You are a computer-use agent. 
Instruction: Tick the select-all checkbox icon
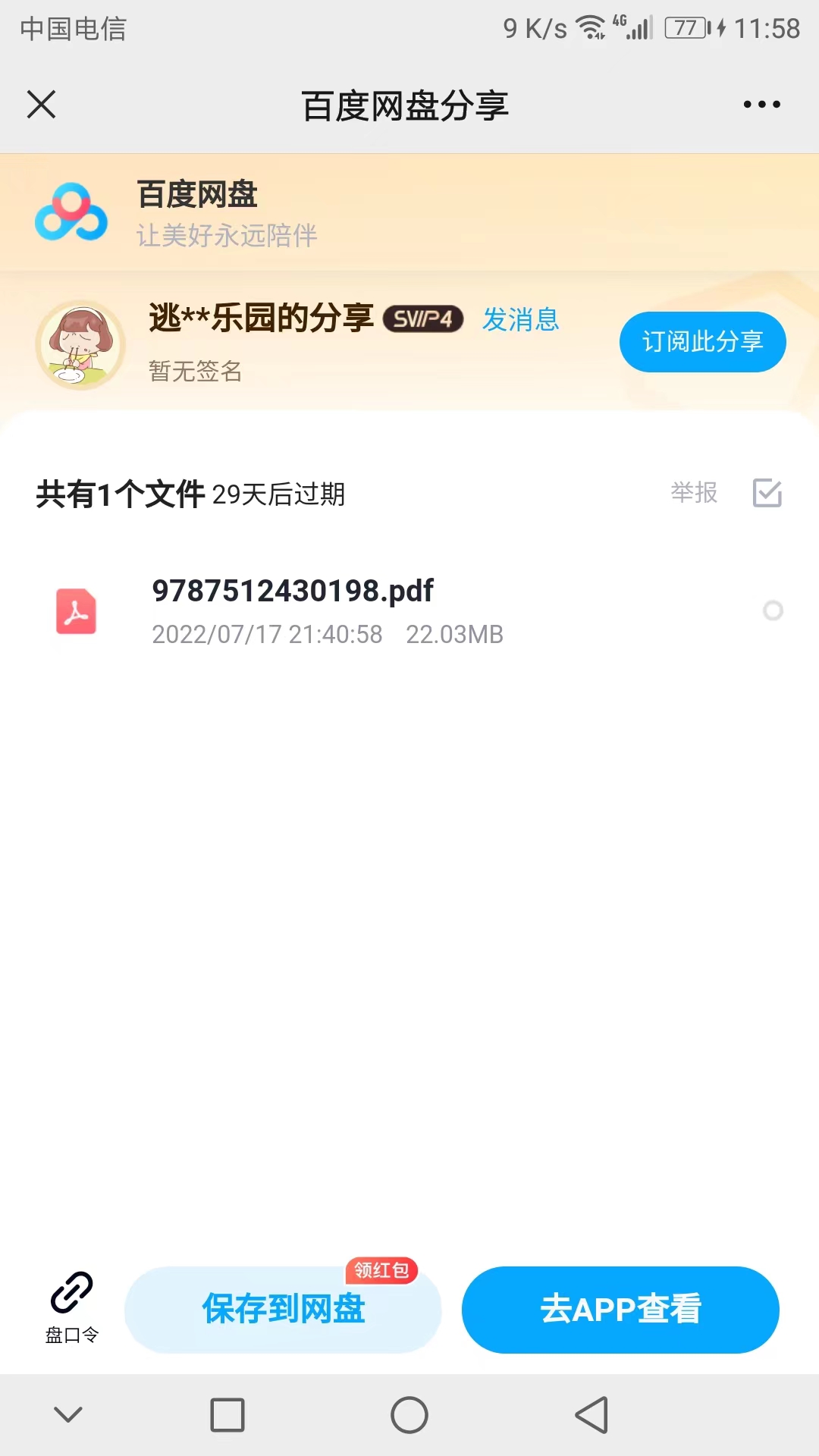[x=767, y=493]
